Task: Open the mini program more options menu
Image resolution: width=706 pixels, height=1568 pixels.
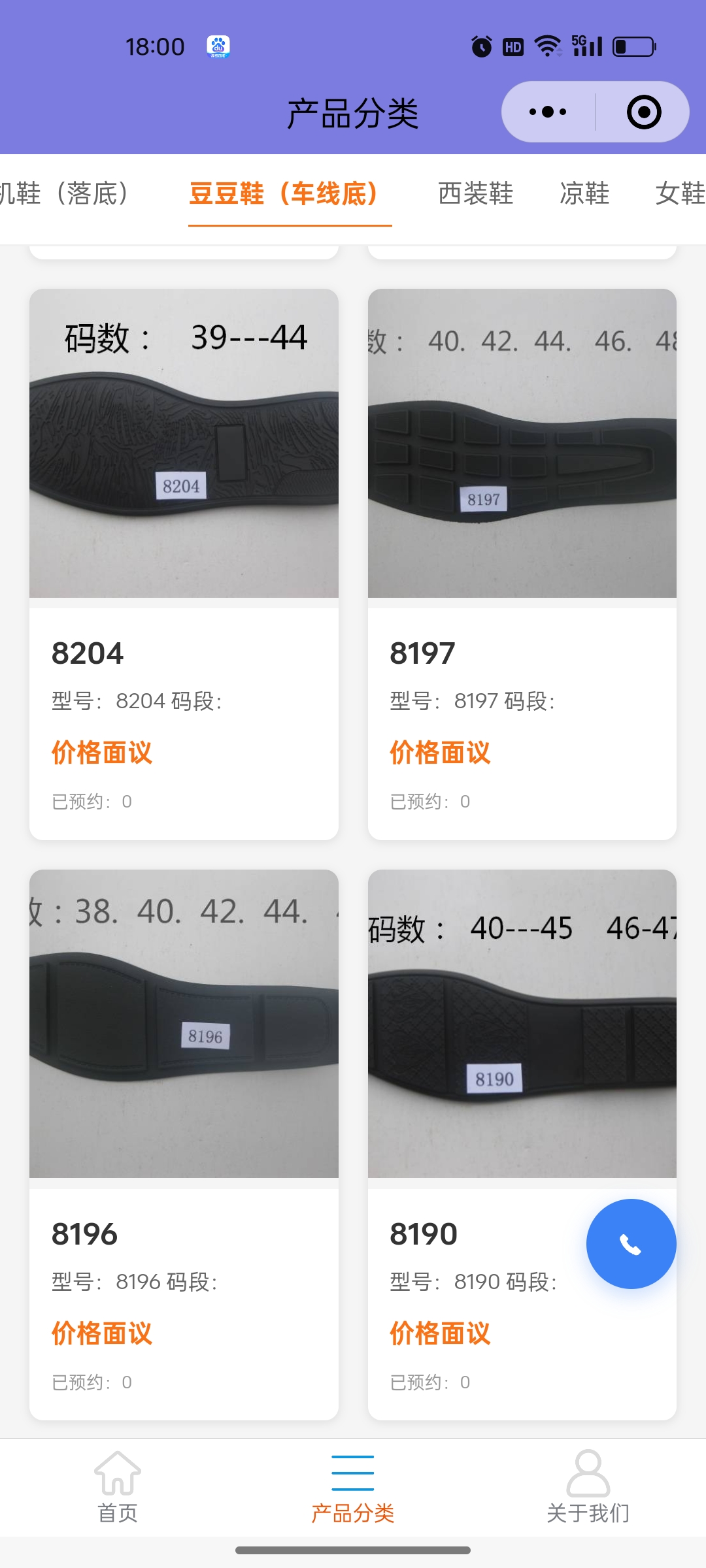Action: click(548, 112)
